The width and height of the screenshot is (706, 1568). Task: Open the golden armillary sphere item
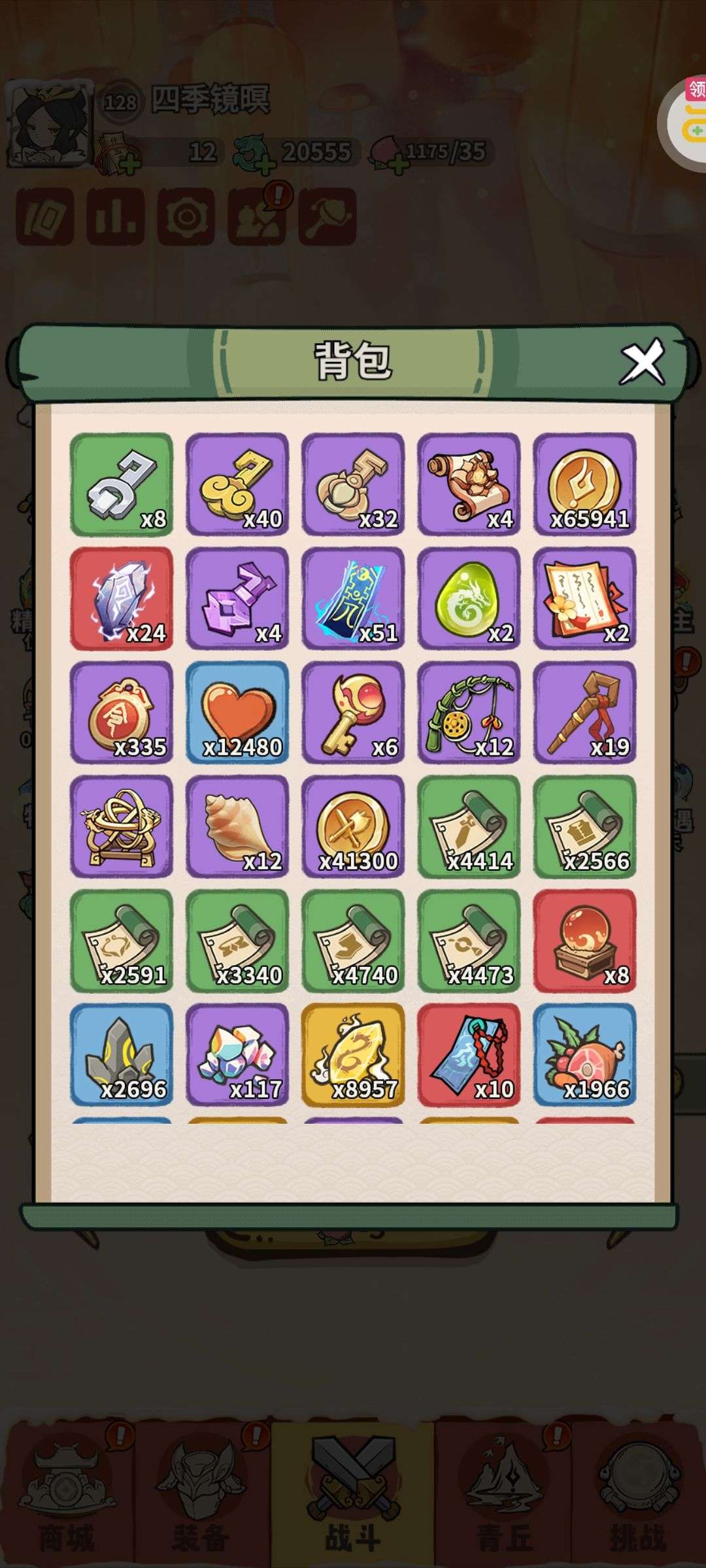(x=122, y=826)
